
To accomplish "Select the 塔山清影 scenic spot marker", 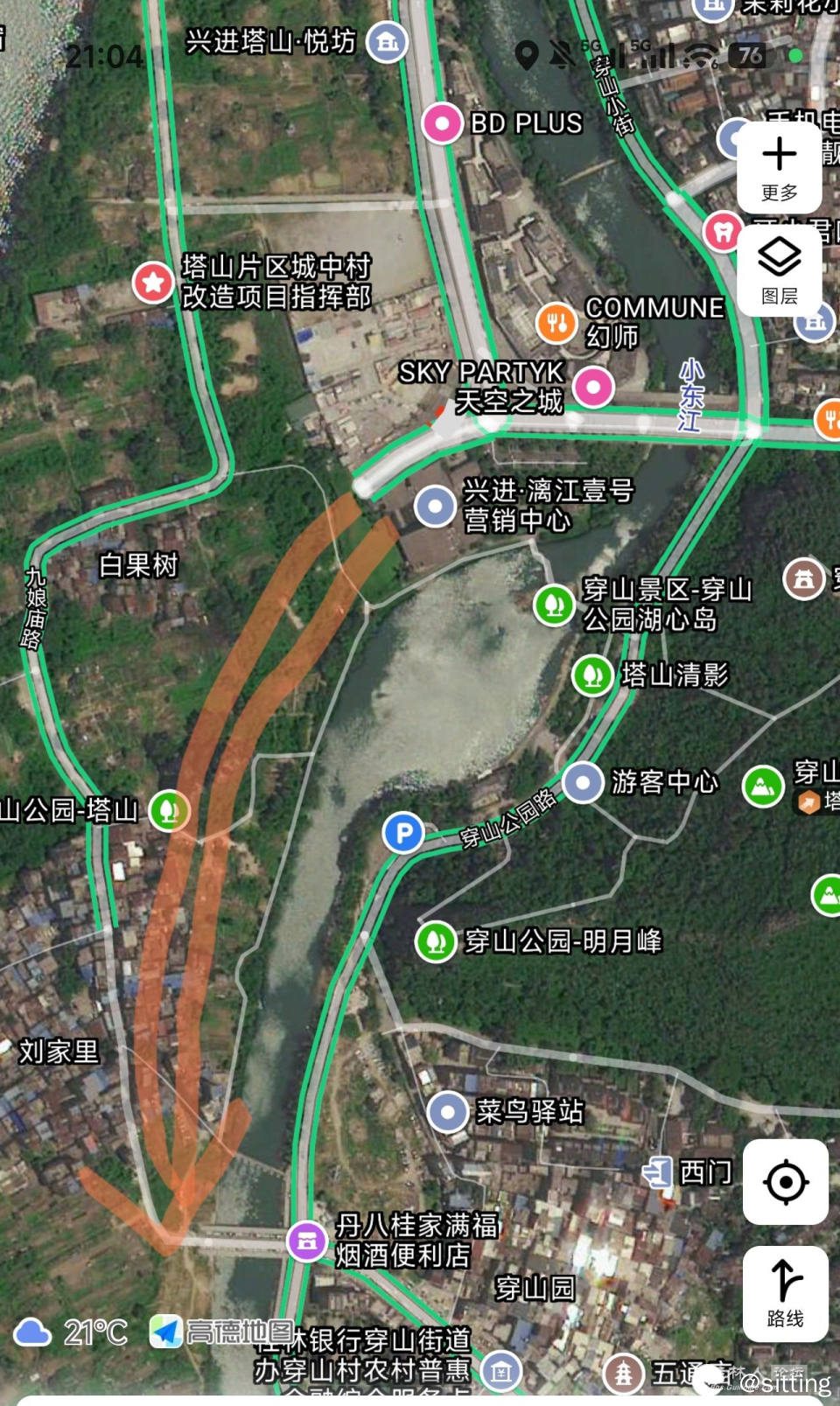I will point(592,675).
